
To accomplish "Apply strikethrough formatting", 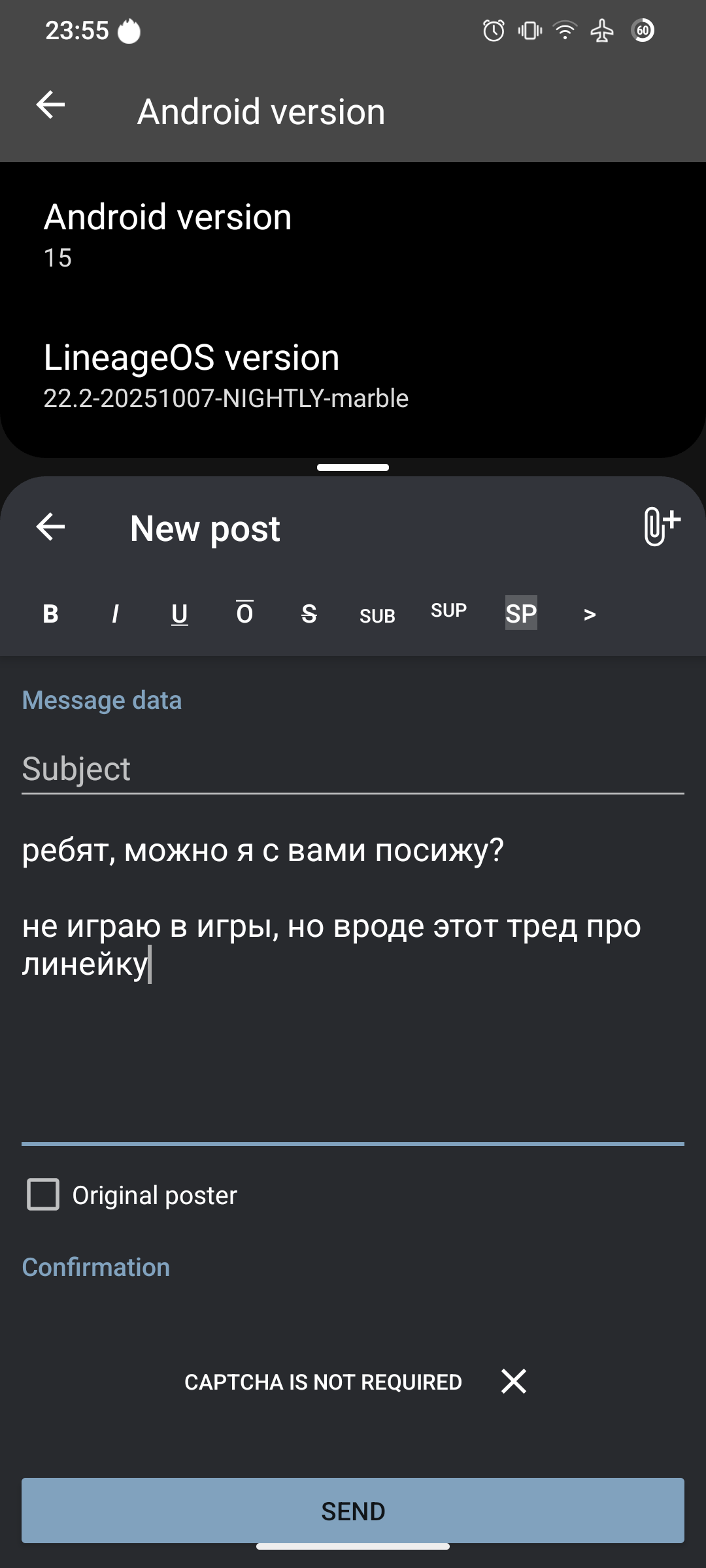I will (309, 614).
